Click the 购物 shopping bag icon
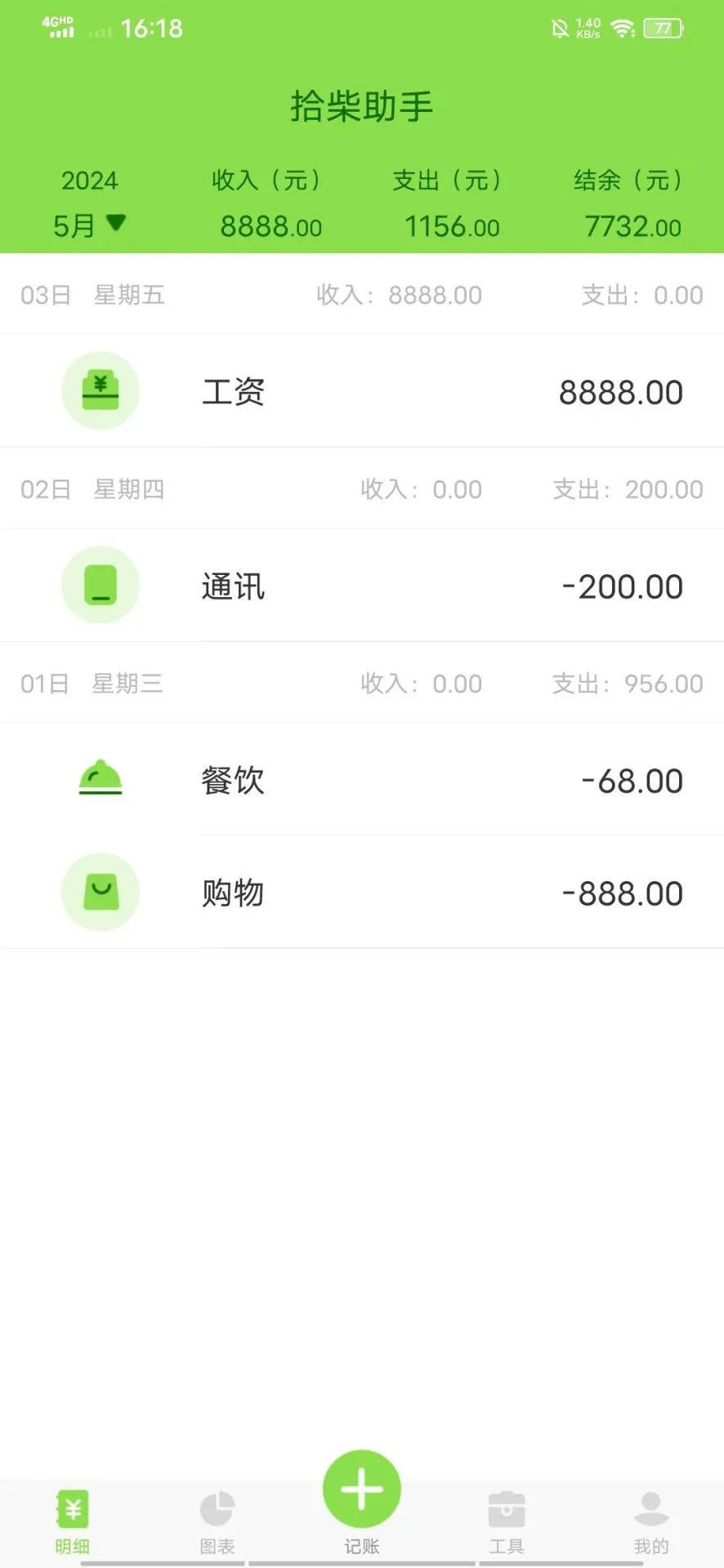724x1568 pixels. tap(101, 892)
